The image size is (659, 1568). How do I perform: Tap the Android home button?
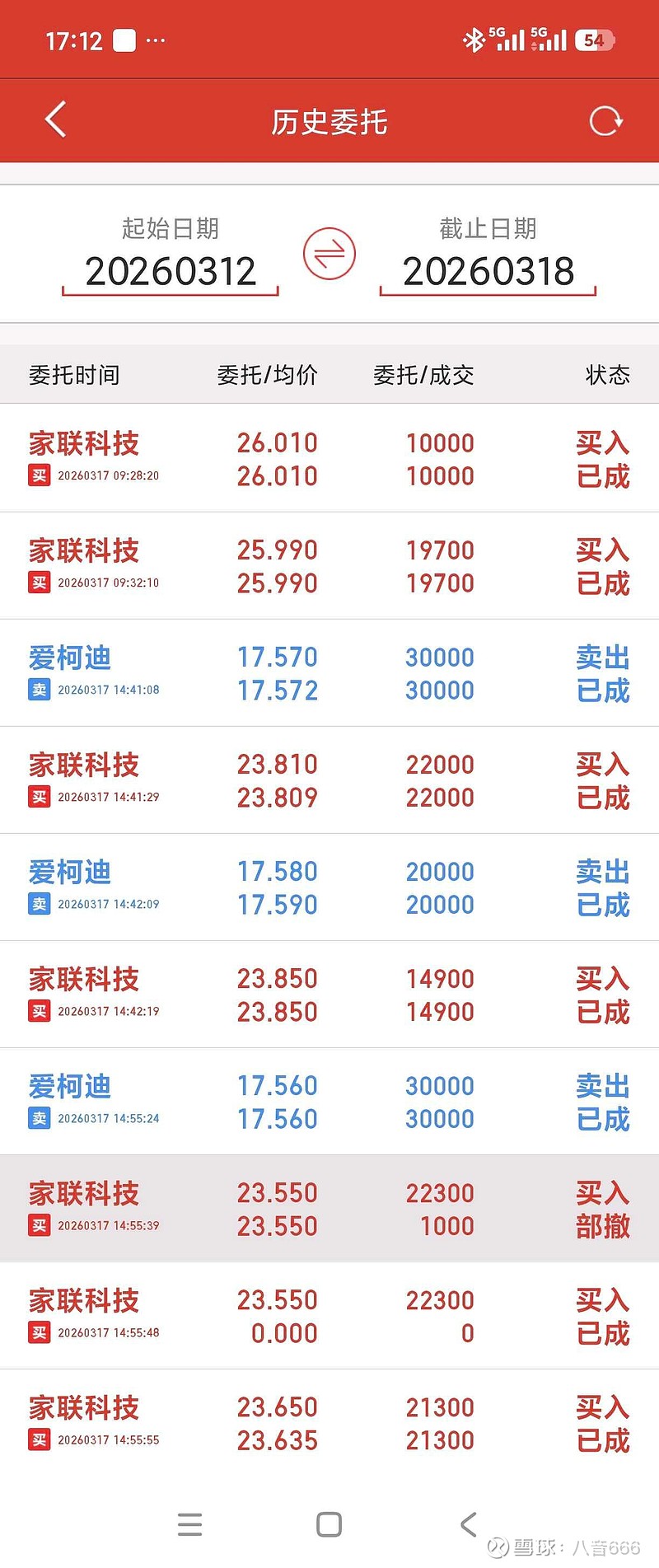pyautogui.click(x=328, y=1524)
